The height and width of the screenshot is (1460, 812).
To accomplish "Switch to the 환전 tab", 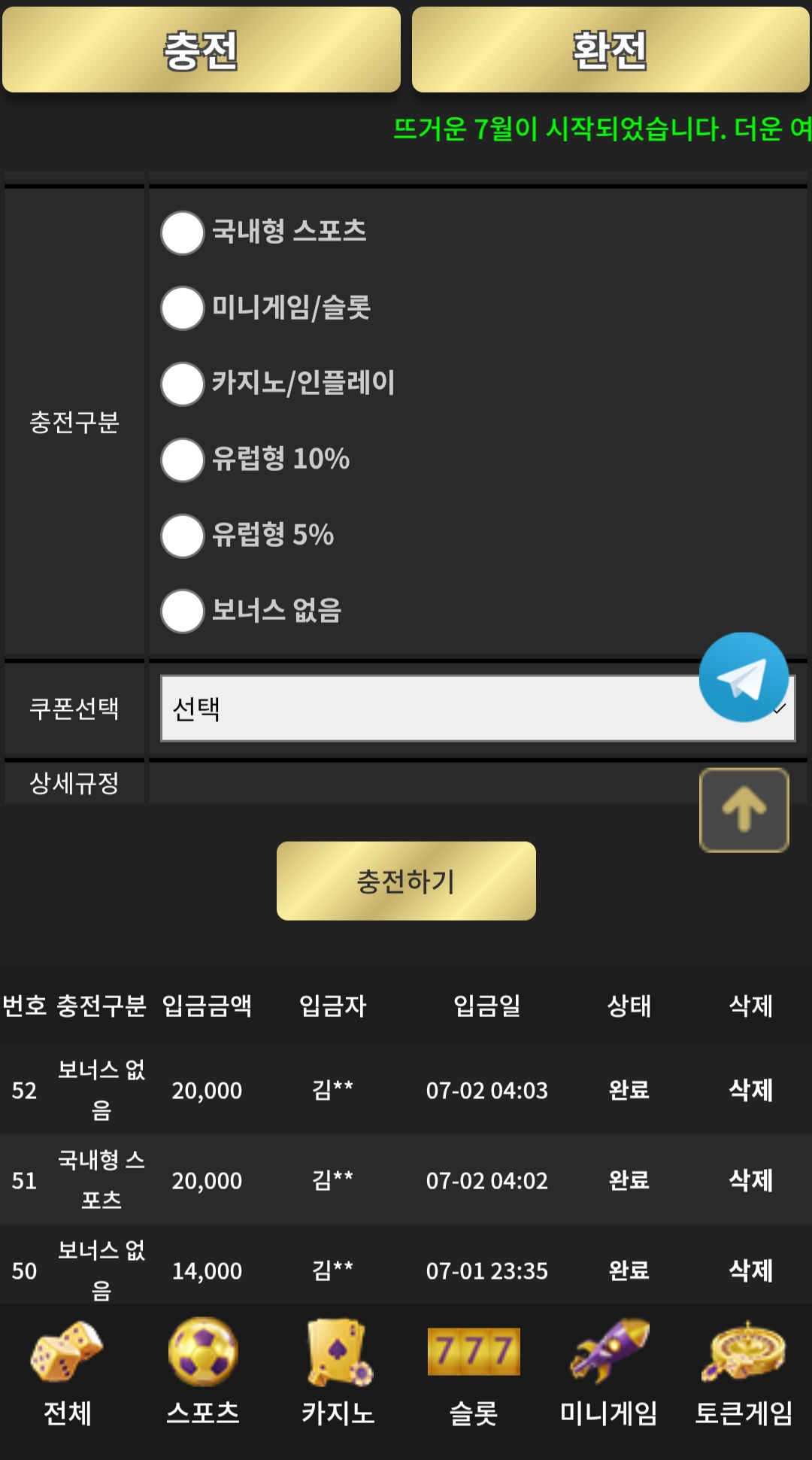I will click(611, 50).
